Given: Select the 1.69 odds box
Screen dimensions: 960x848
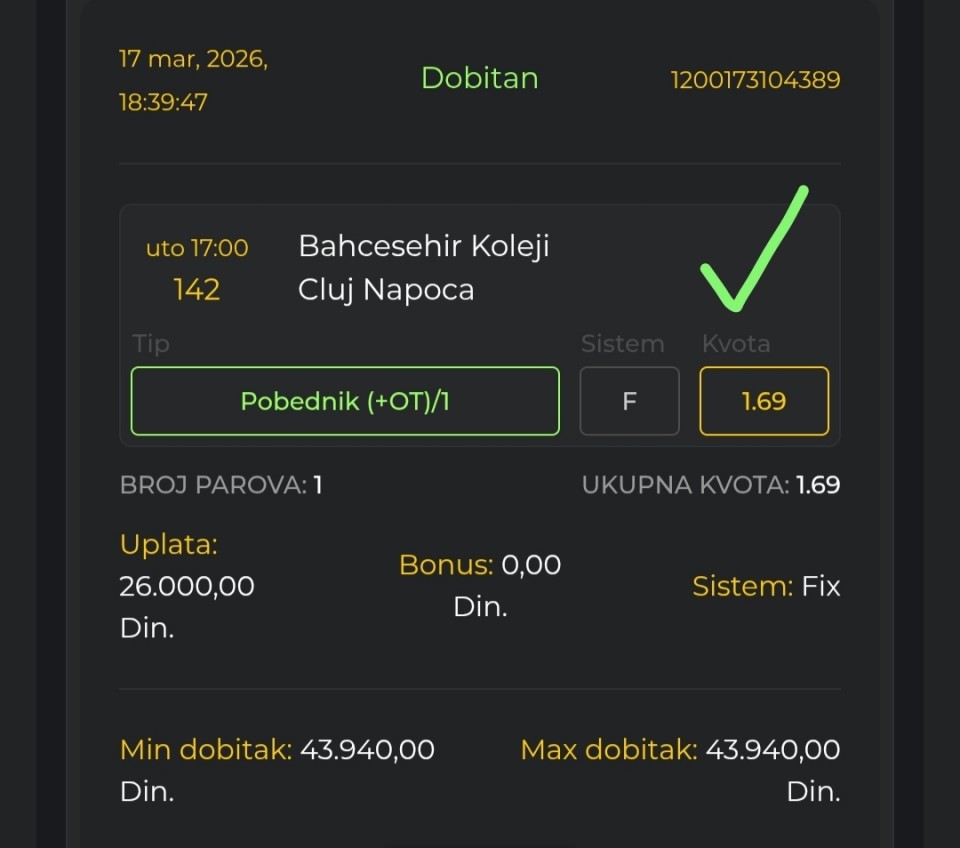Looking at the screenshot, I should (x=764, y=401).
